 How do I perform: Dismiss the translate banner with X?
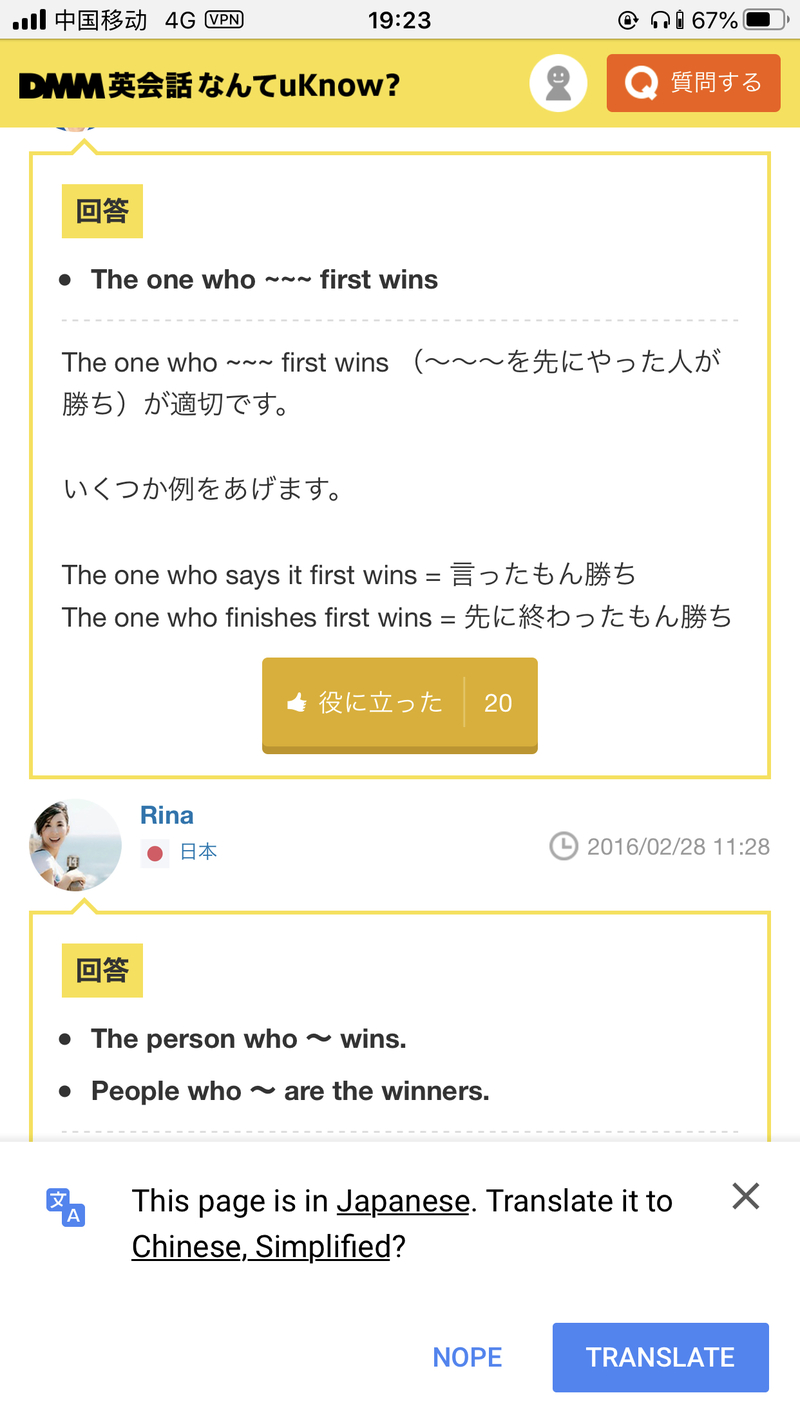pos(745,1196)
